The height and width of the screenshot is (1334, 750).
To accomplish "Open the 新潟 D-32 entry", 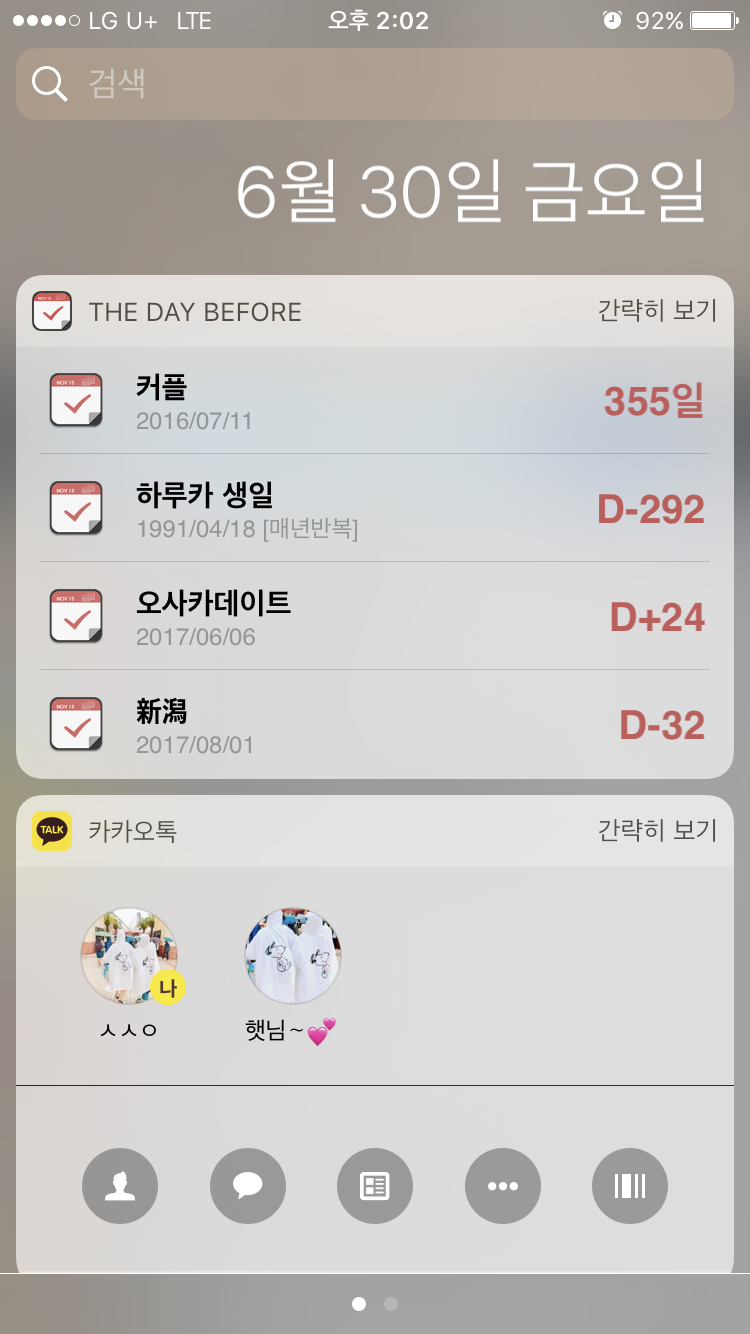I will click(375, 725).
